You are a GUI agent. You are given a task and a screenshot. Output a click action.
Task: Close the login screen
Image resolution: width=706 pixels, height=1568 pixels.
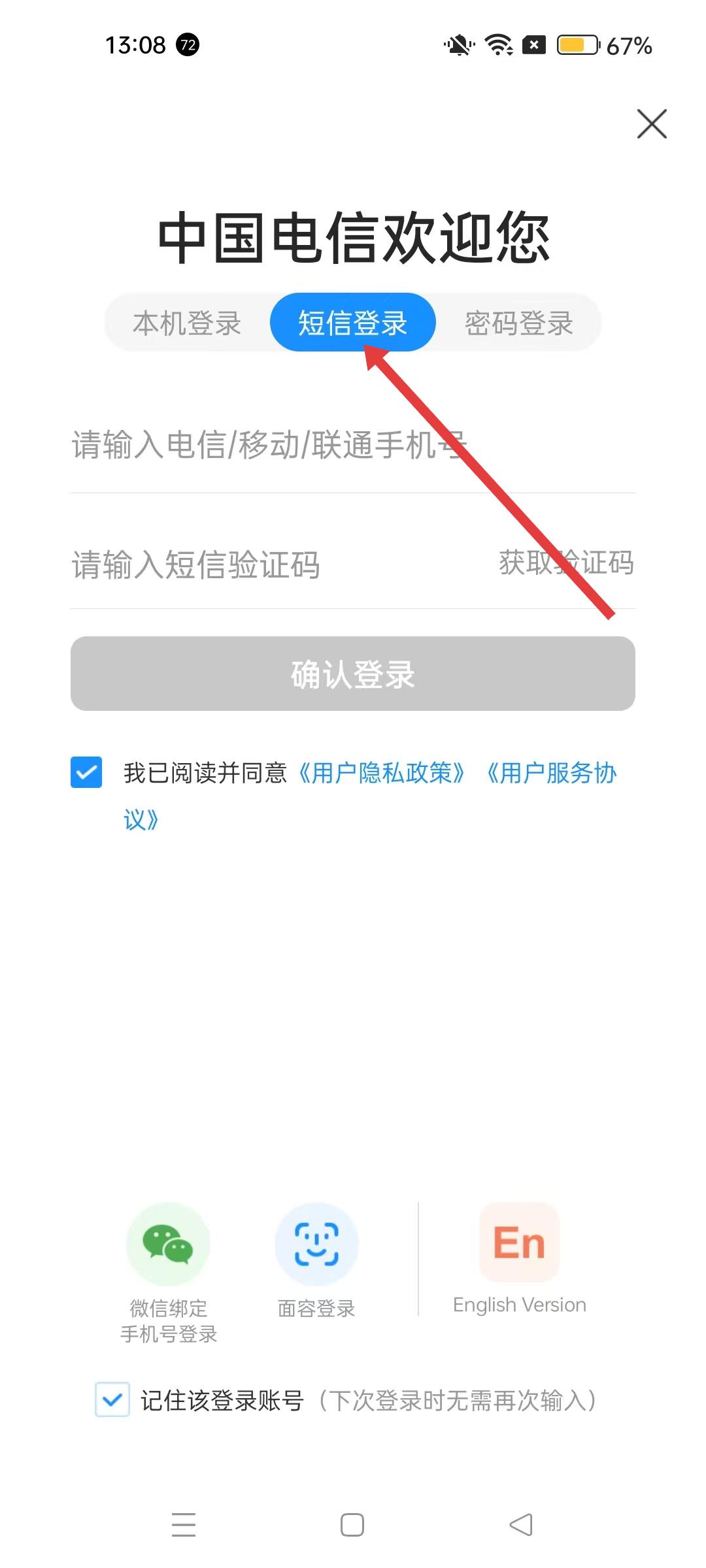point(652,124)
